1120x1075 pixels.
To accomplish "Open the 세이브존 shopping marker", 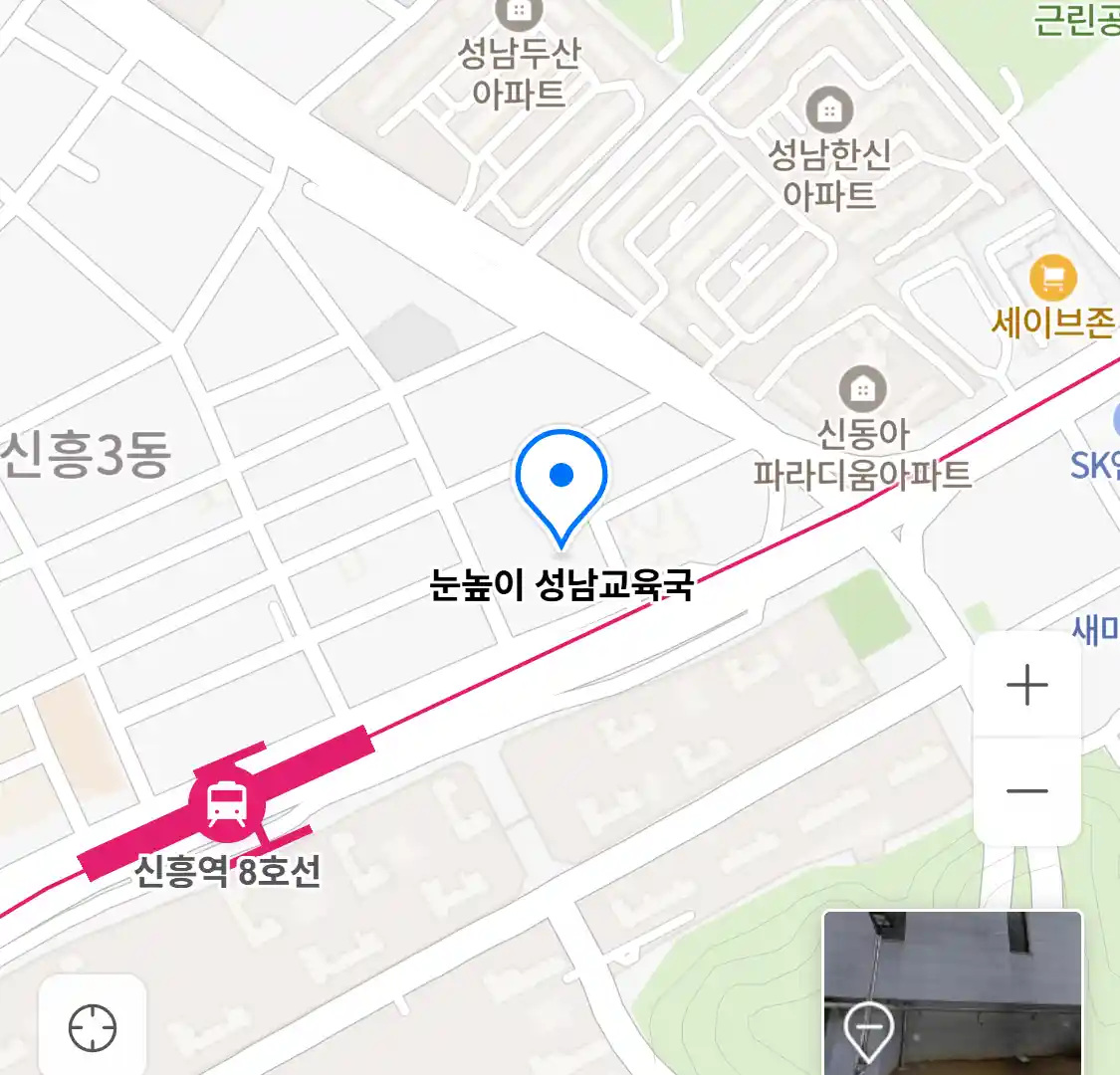I will 1052,278.
